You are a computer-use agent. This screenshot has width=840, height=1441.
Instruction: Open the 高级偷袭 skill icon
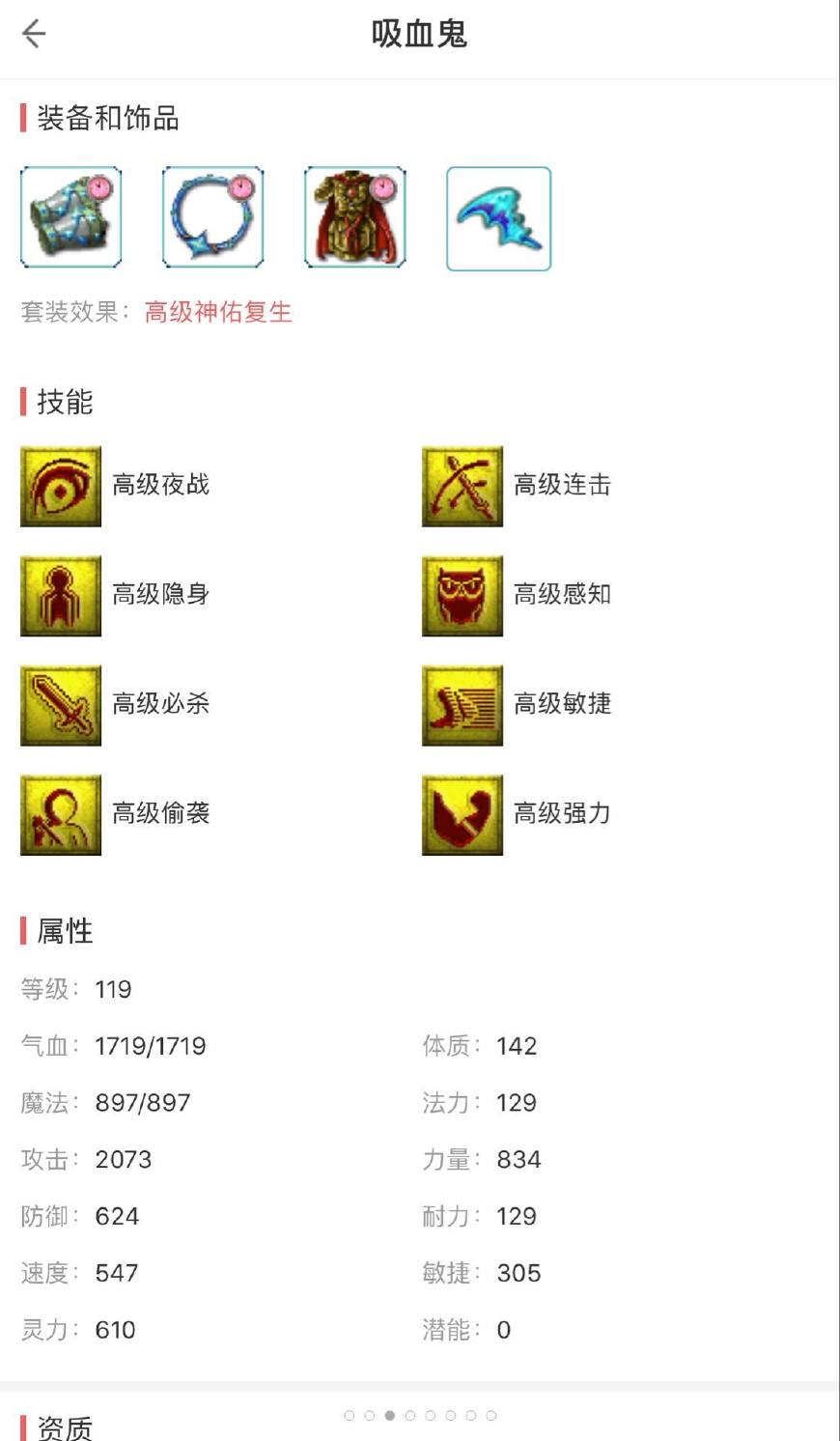60,814
